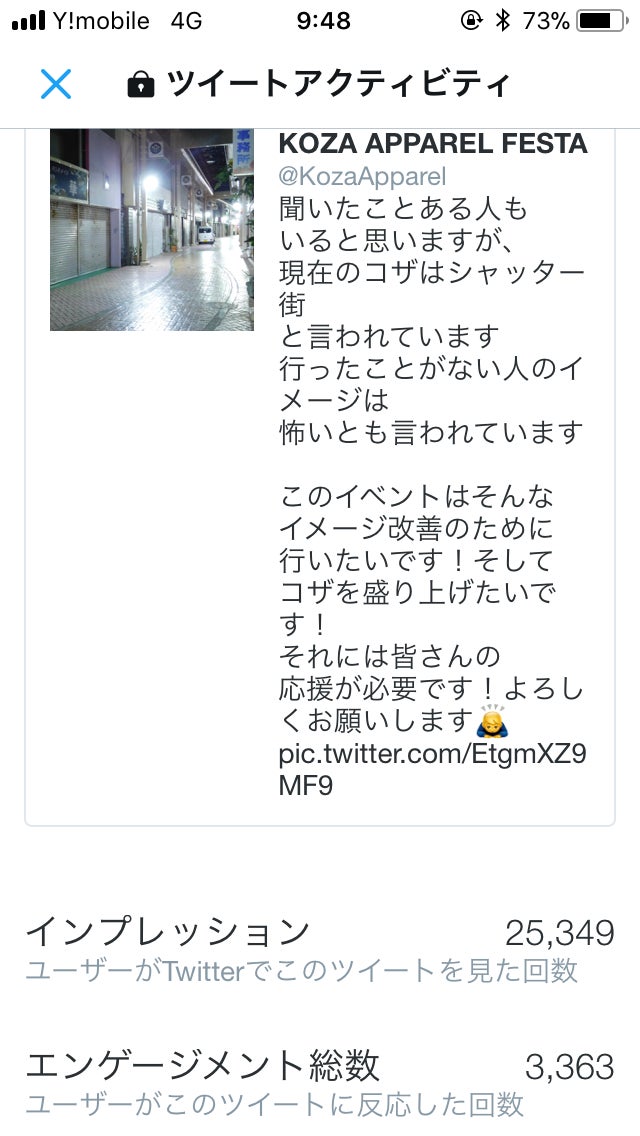640x1136 pixels.
Task: Open the @KozaApparel profile handle
Action: 362,177
